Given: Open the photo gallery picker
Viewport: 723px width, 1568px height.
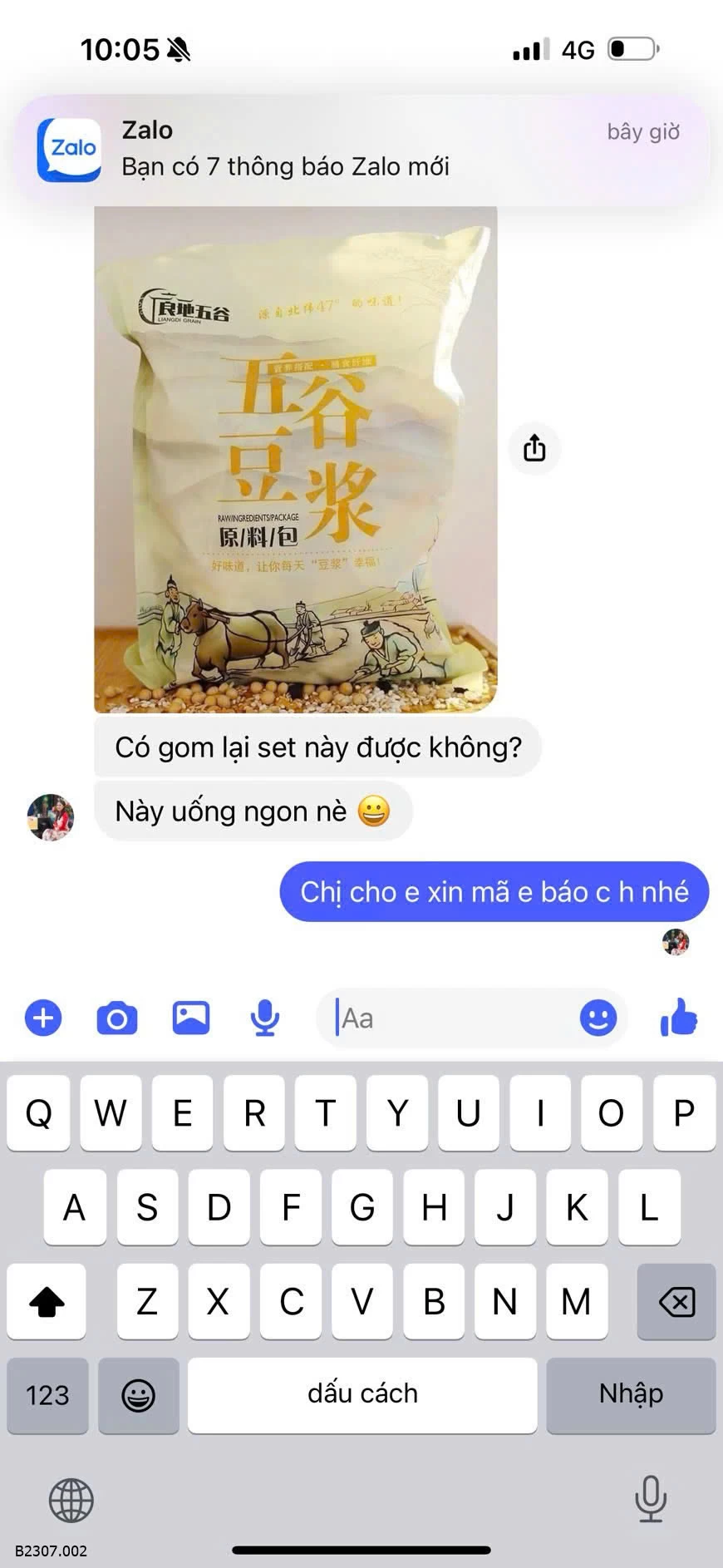Looking at the screenshot, I should pyautogui.click(x=191, y=1018).
